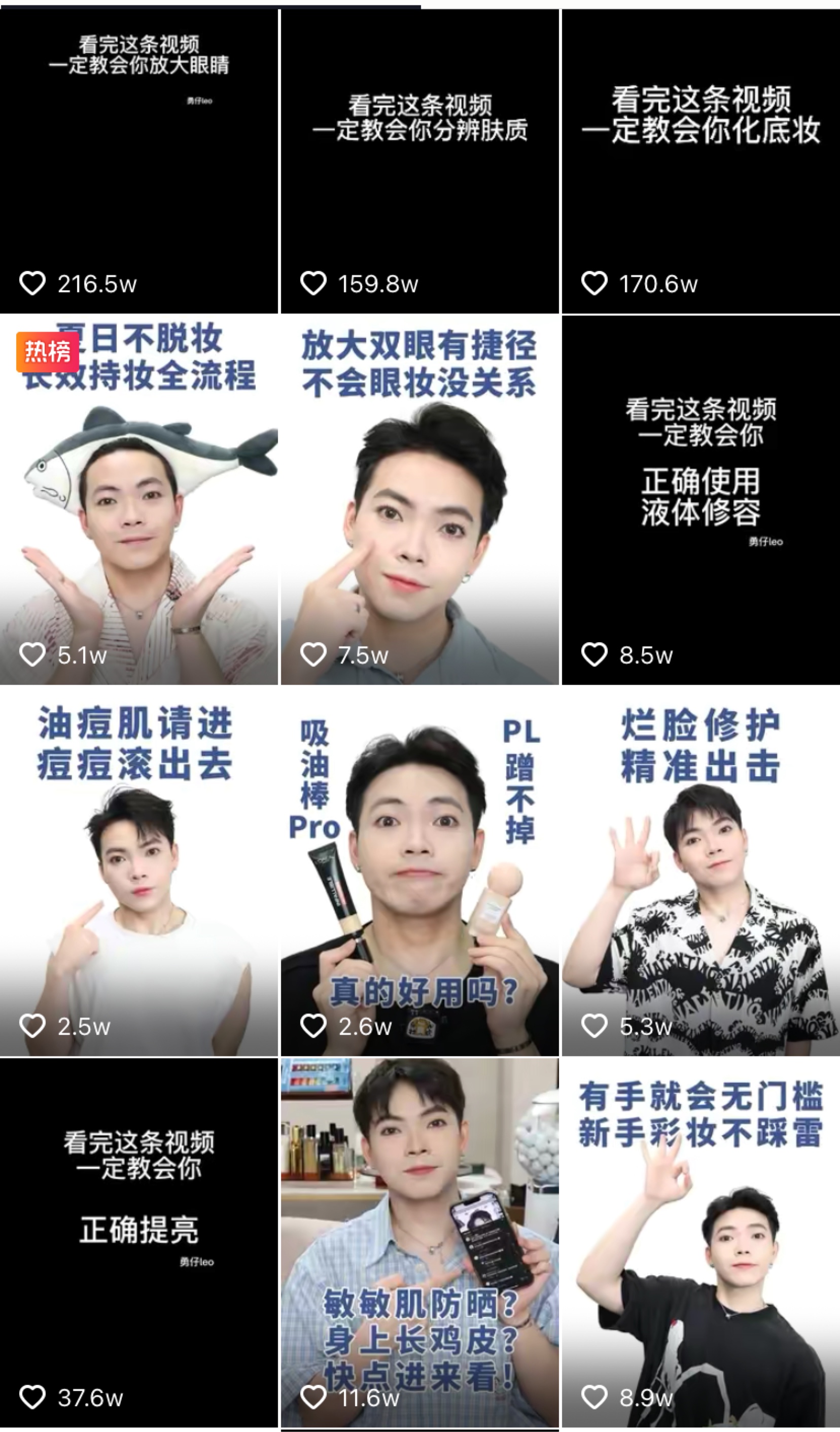Open the 液体修容 tutorial video

699,500
